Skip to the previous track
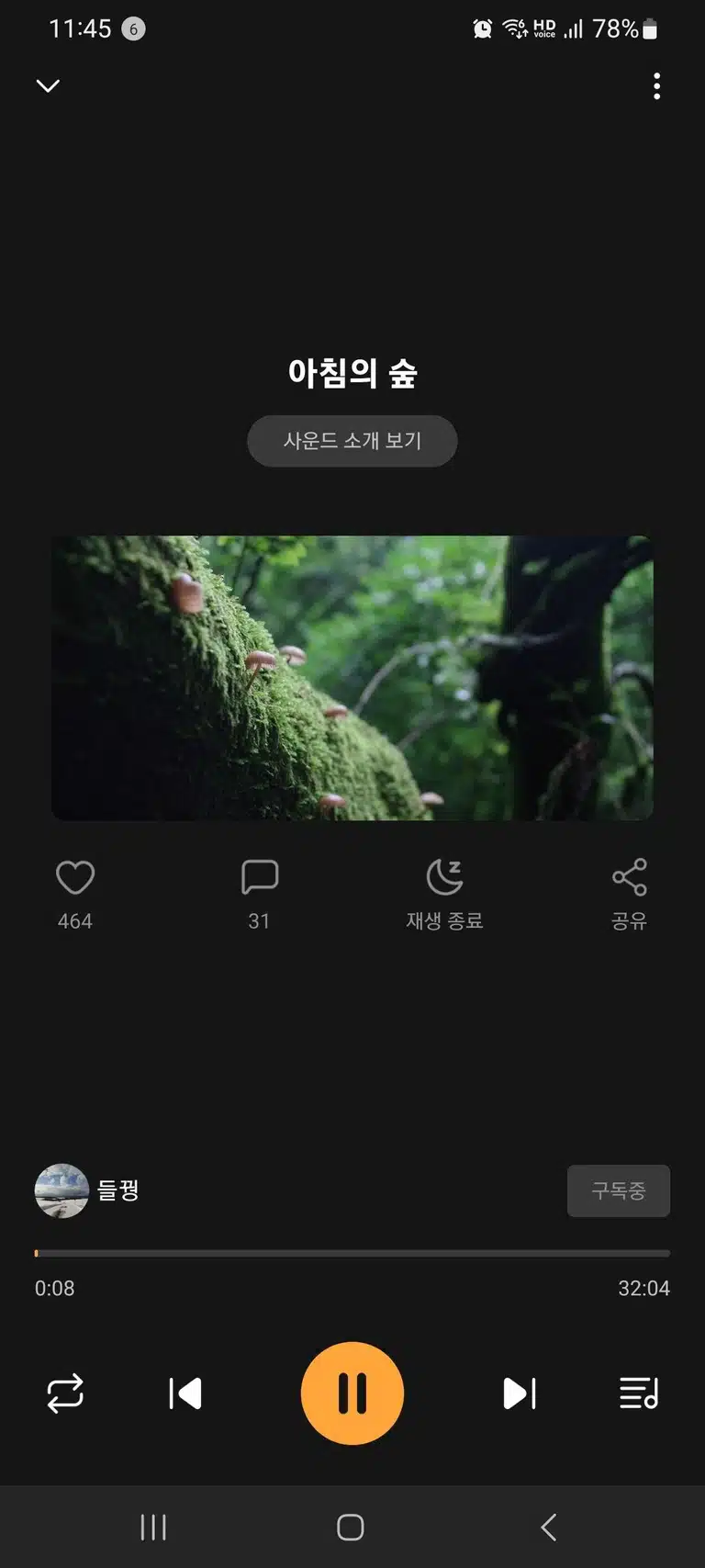 185,1393
